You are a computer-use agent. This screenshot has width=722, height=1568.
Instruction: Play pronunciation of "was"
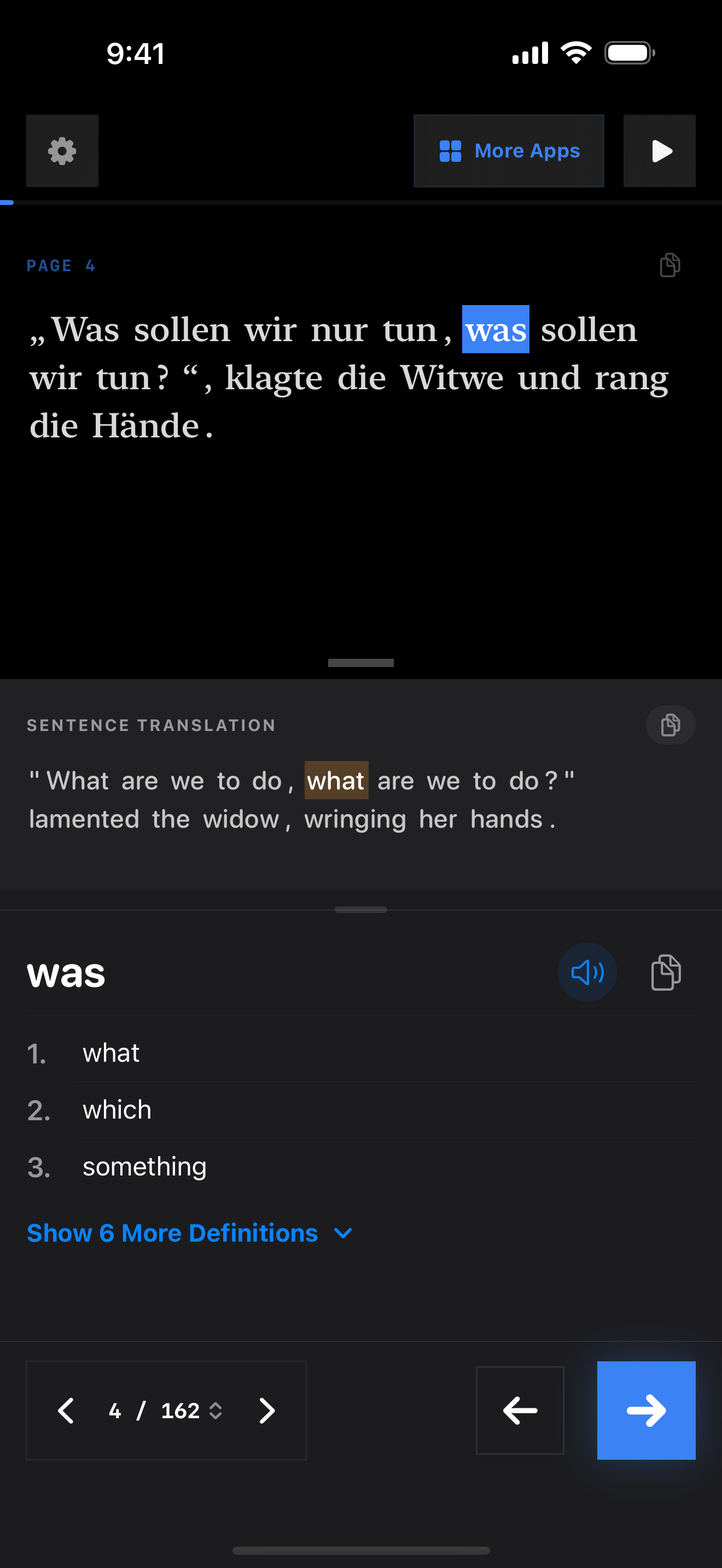pos(587,972)
